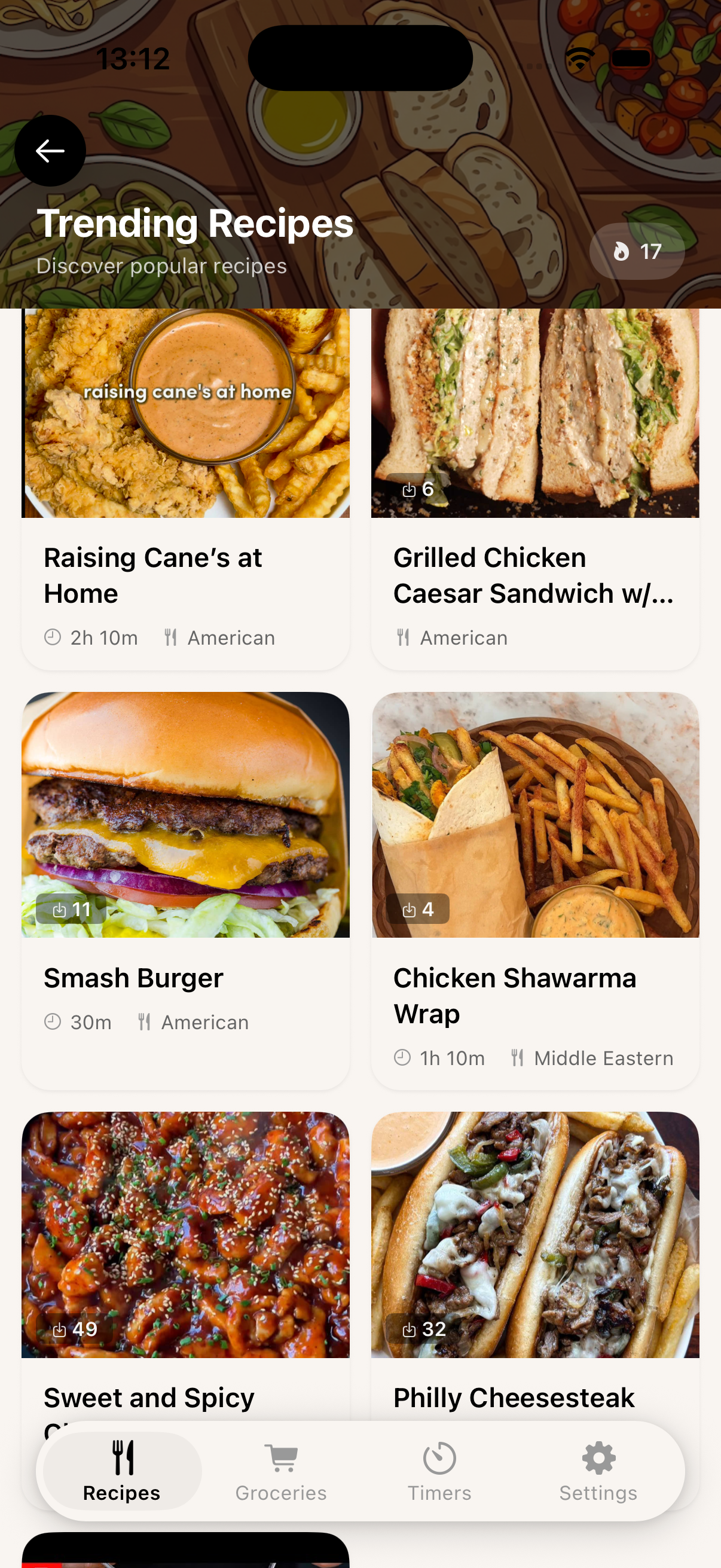
Task: Switch to the Timers tab
Action: click(439, 1473)
